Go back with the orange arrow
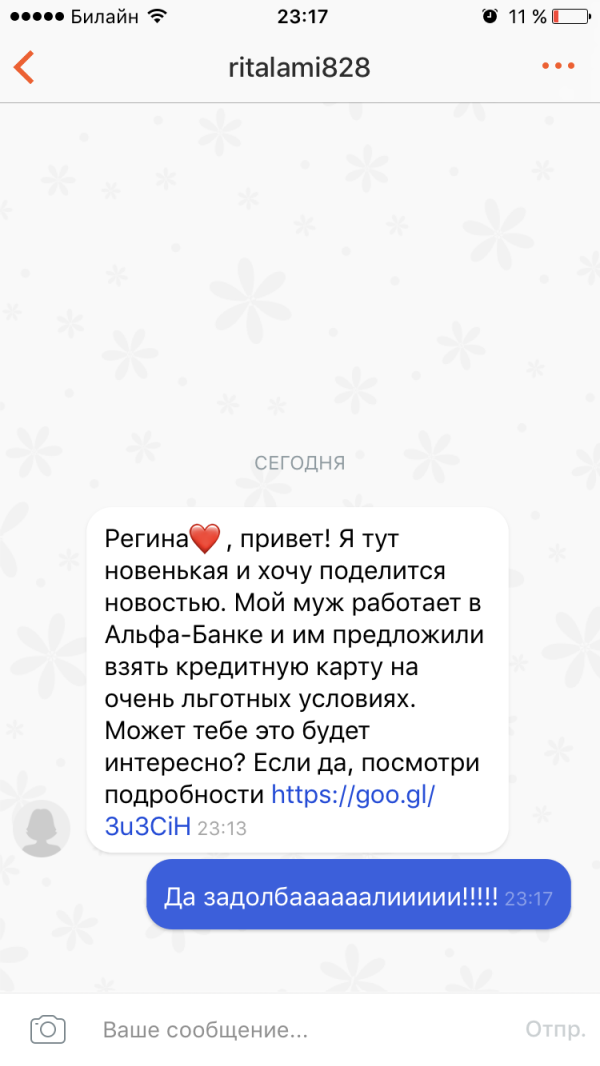600x1066 pixels. pyautogui.click(x=24, y=67)
